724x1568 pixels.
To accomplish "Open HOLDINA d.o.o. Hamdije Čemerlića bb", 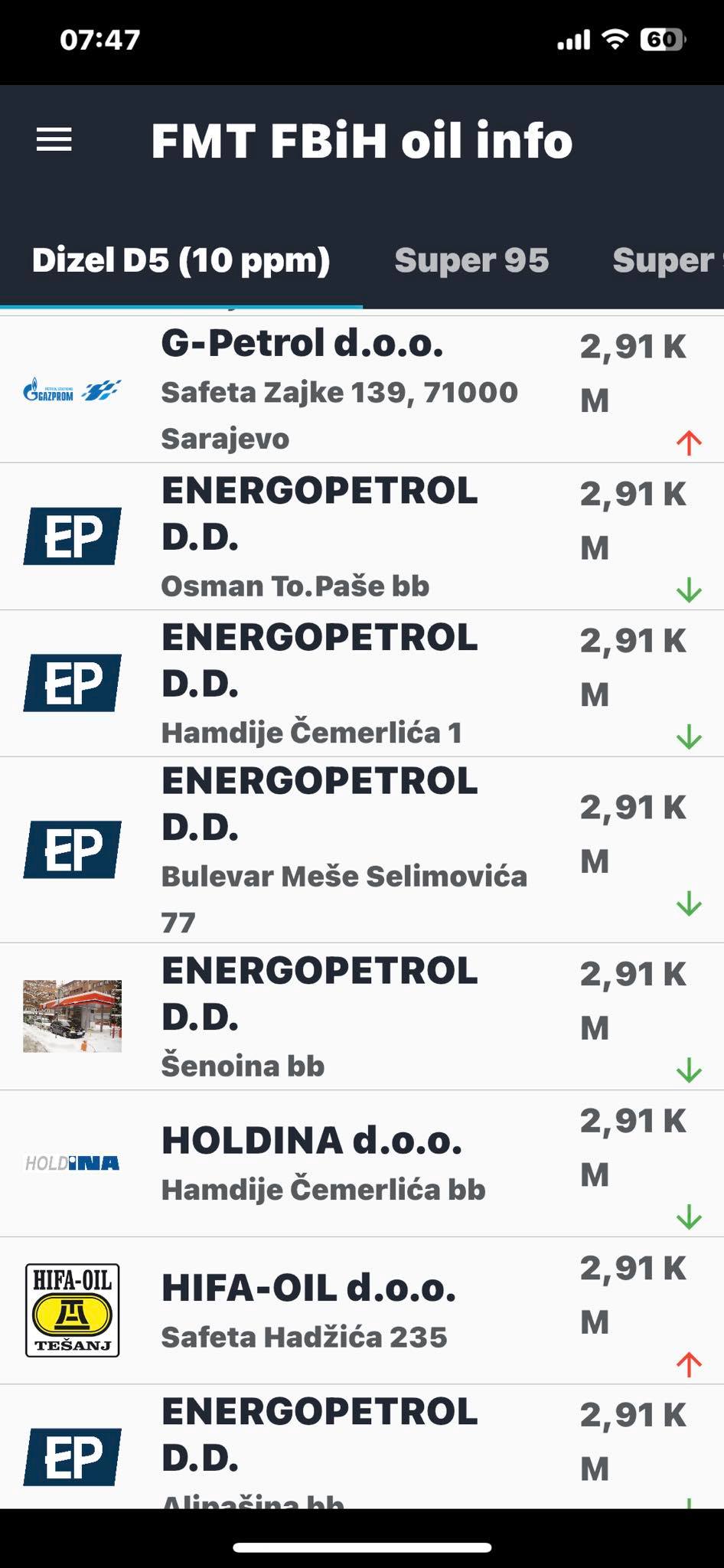I will (362, 1164).
